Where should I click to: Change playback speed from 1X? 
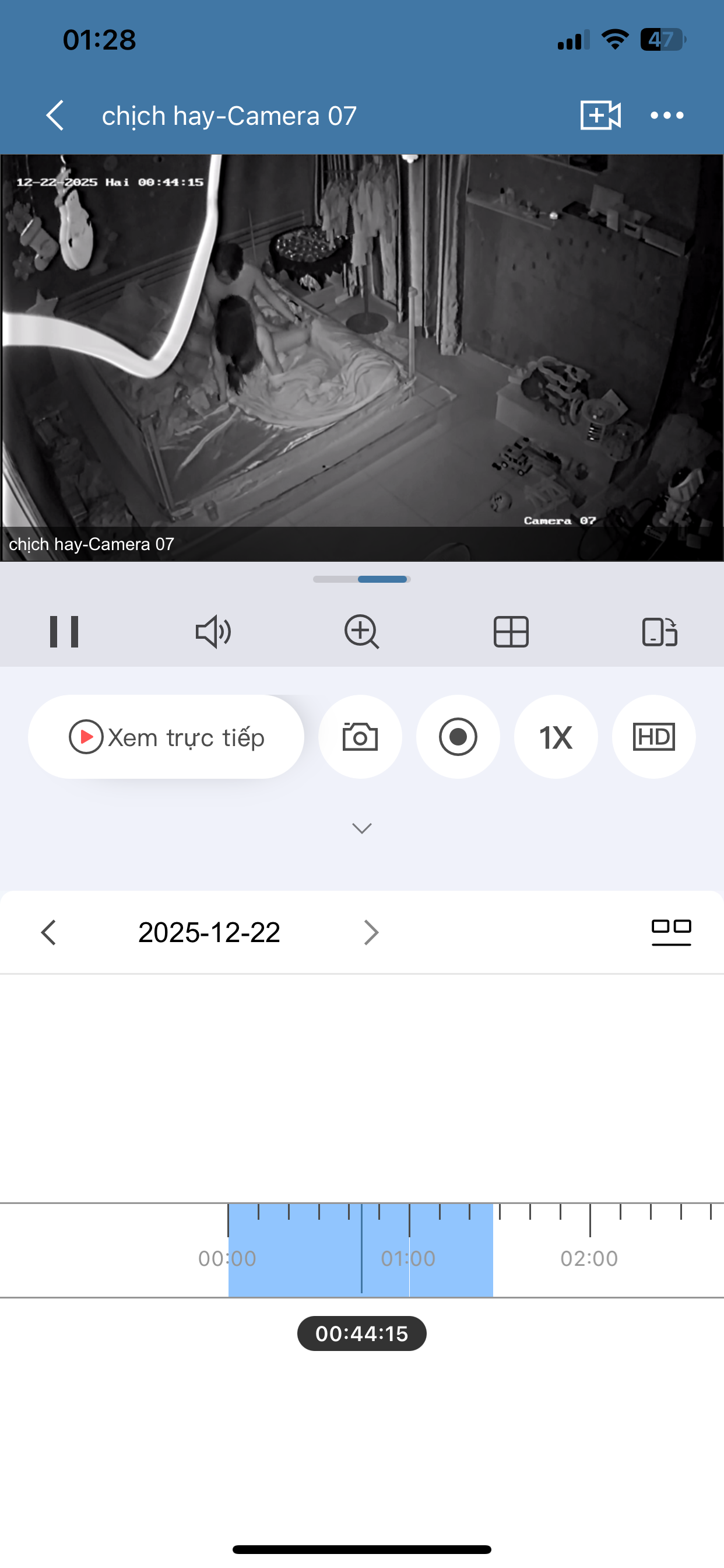[556, 737]
